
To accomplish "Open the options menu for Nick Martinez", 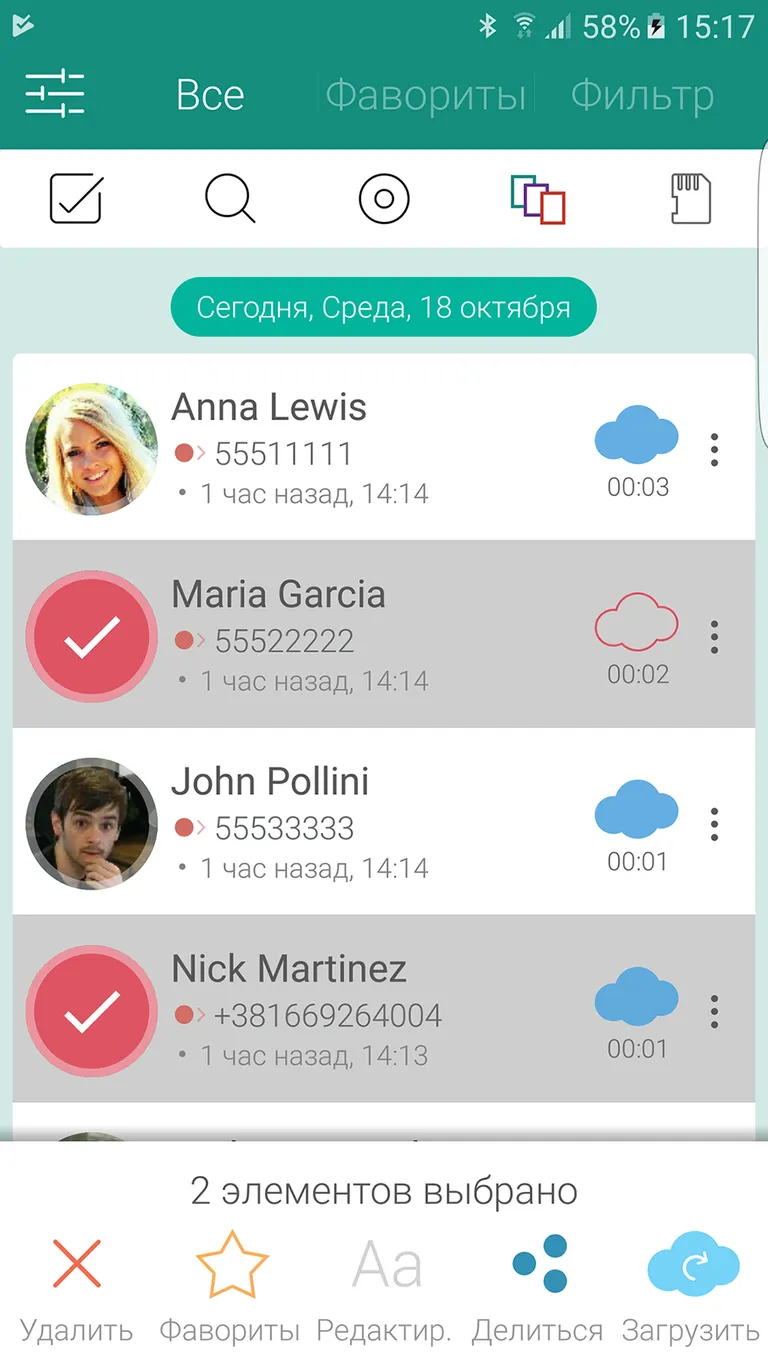I will click(714, 1010).
